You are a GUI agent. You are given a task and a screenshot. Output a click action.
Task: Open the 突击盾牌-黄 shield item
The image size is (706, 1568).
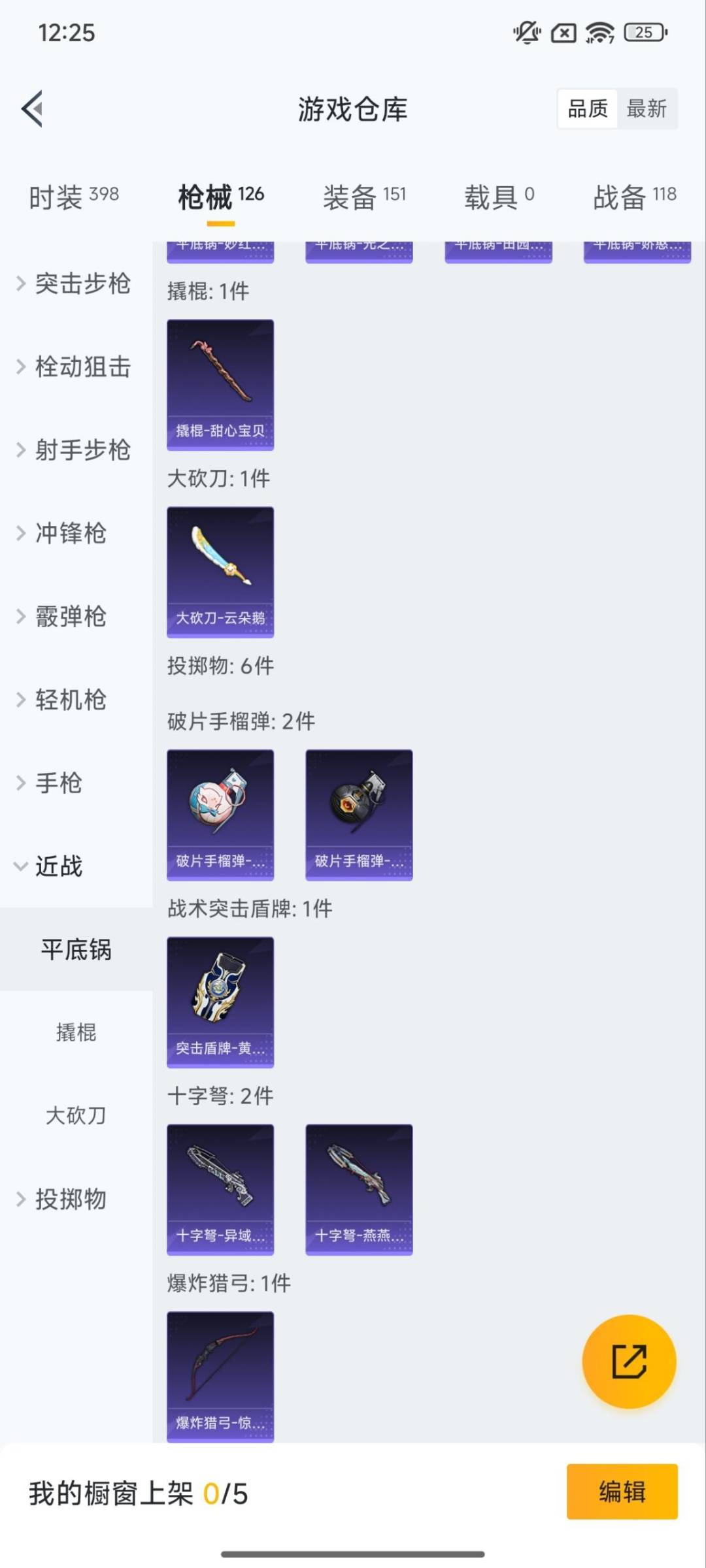point(220,1003)
